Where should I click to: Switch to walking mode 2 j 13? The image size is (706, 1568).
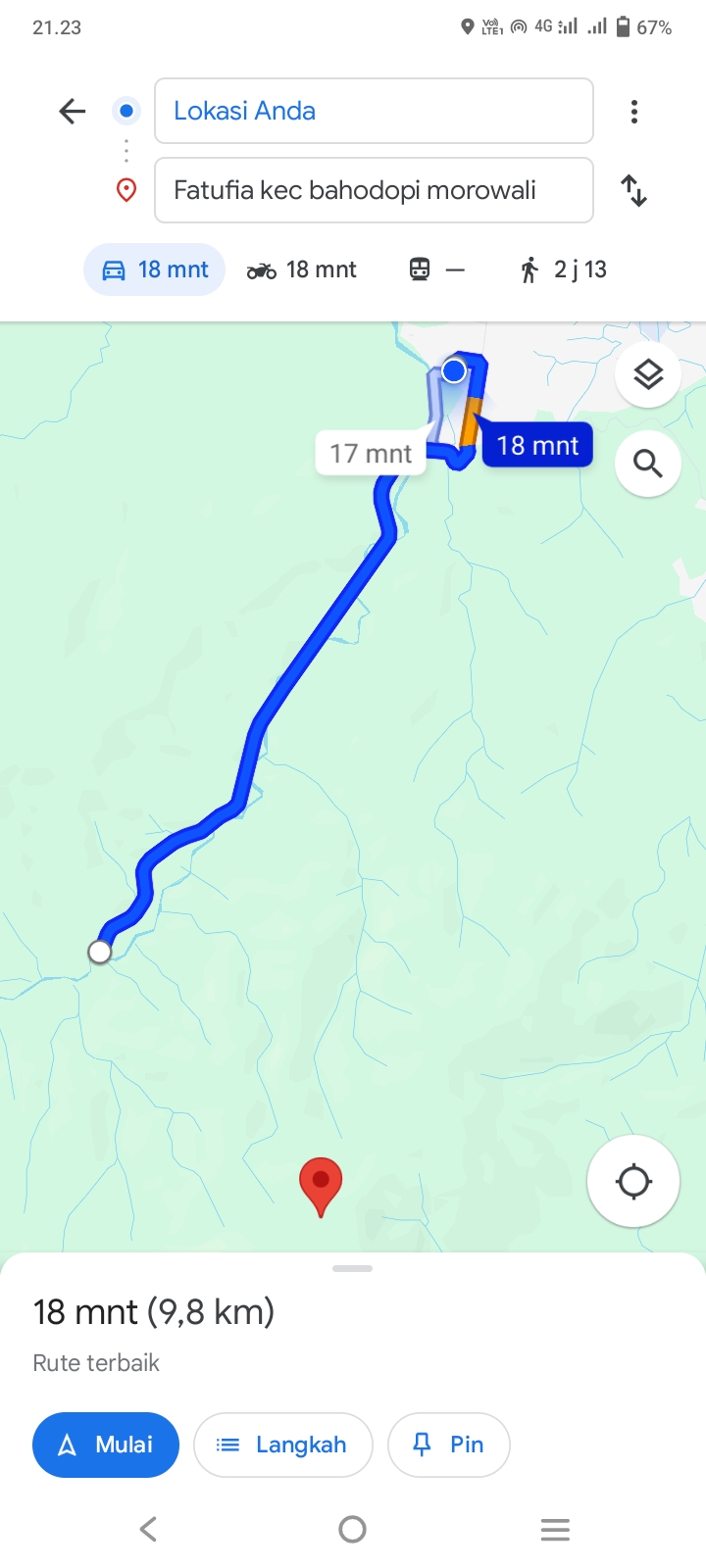click(564, 269)
